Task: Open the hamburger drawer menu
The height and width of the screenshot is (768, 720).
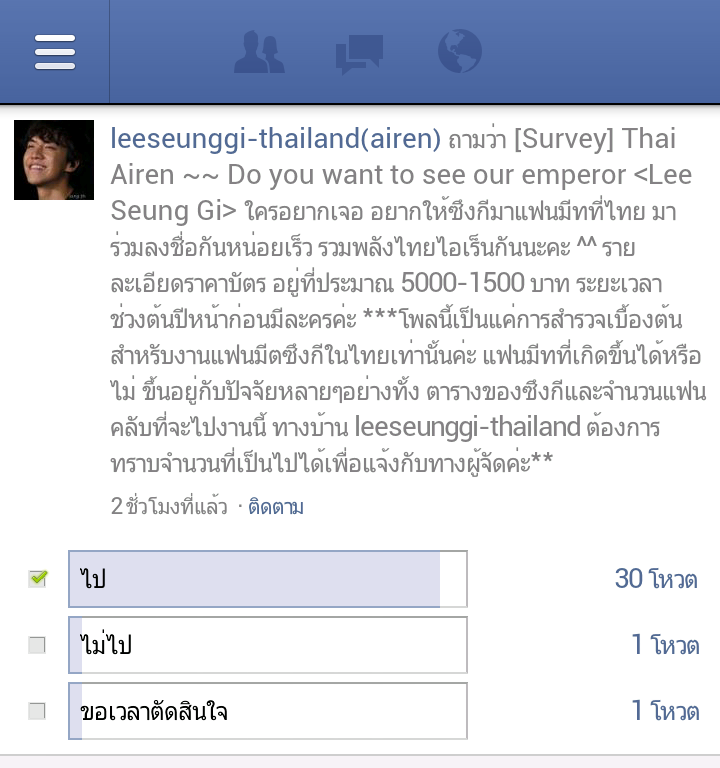Action: pos(54,51)
